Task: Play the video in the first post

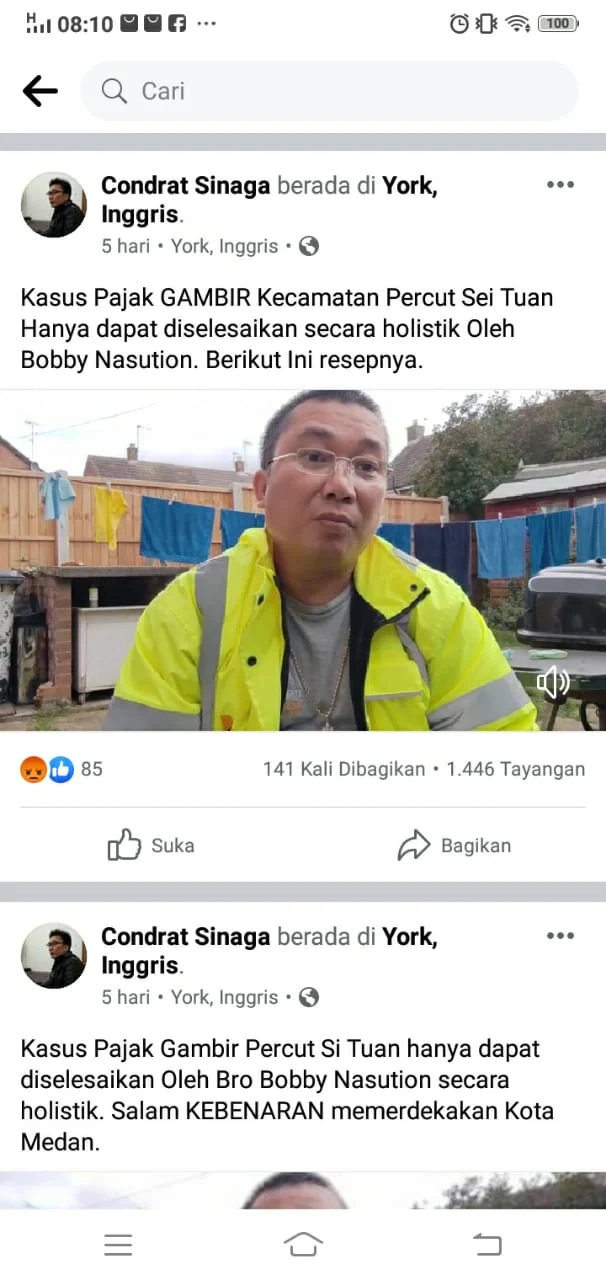Action: coord(303,560)
